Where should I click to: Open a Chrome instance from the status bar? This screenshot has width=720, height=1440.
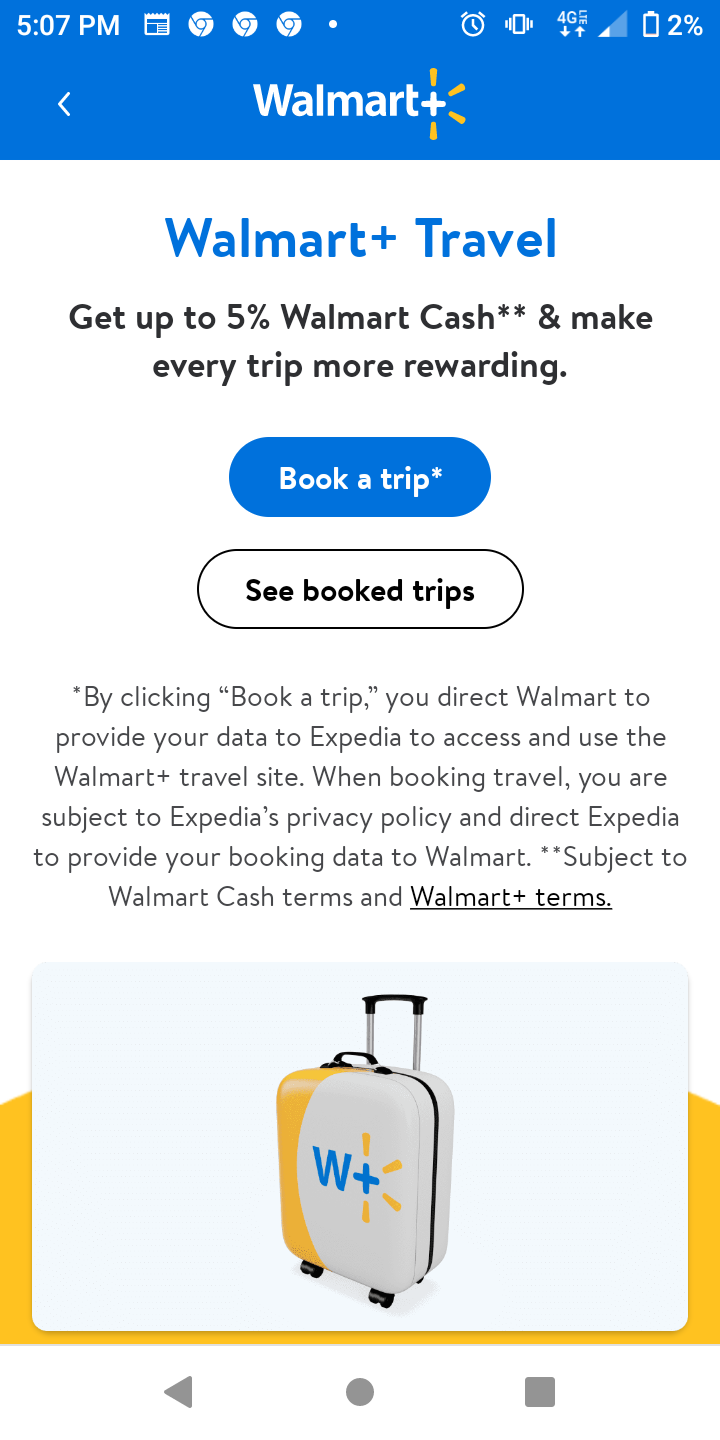pos(201,25)
